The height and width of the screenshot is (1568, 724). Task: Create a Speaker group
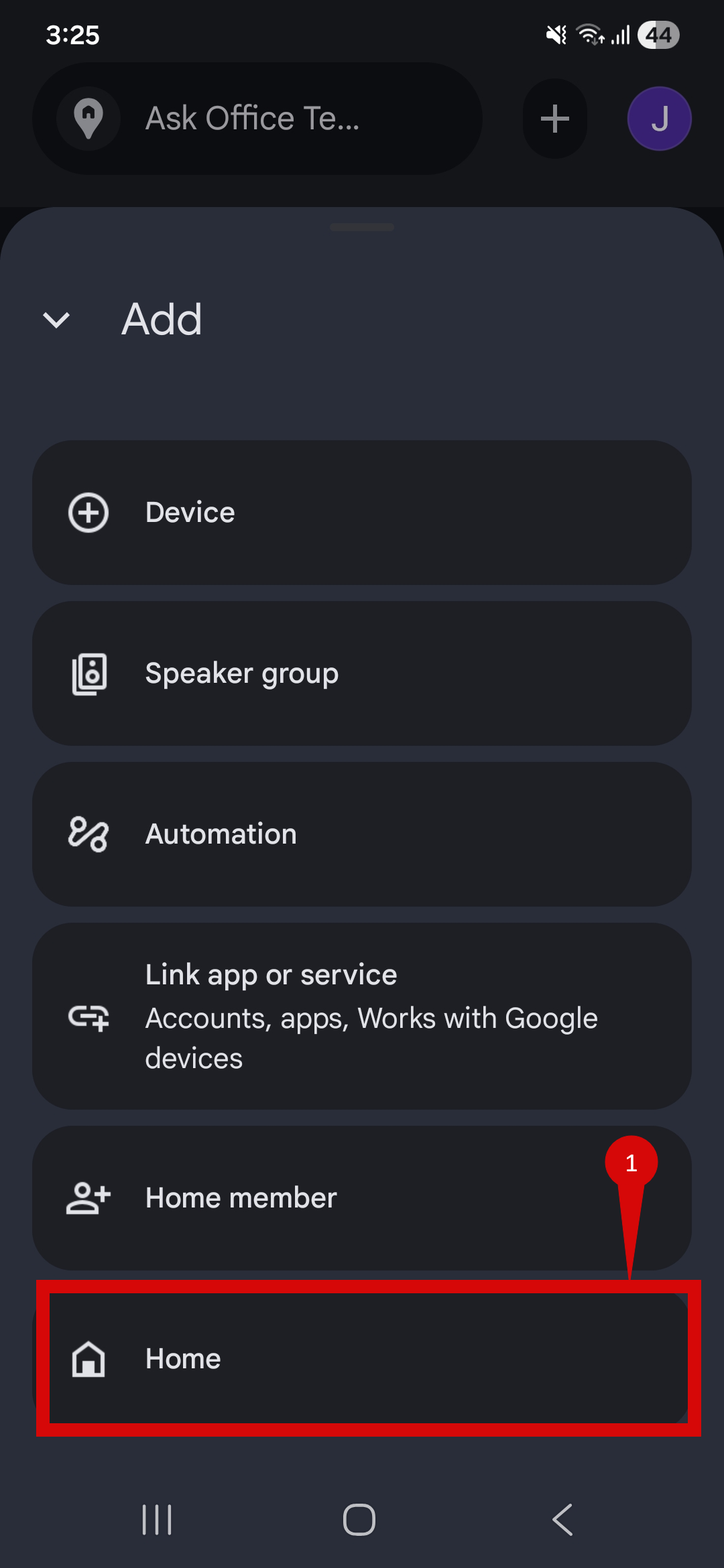click(x=362, y=673)
